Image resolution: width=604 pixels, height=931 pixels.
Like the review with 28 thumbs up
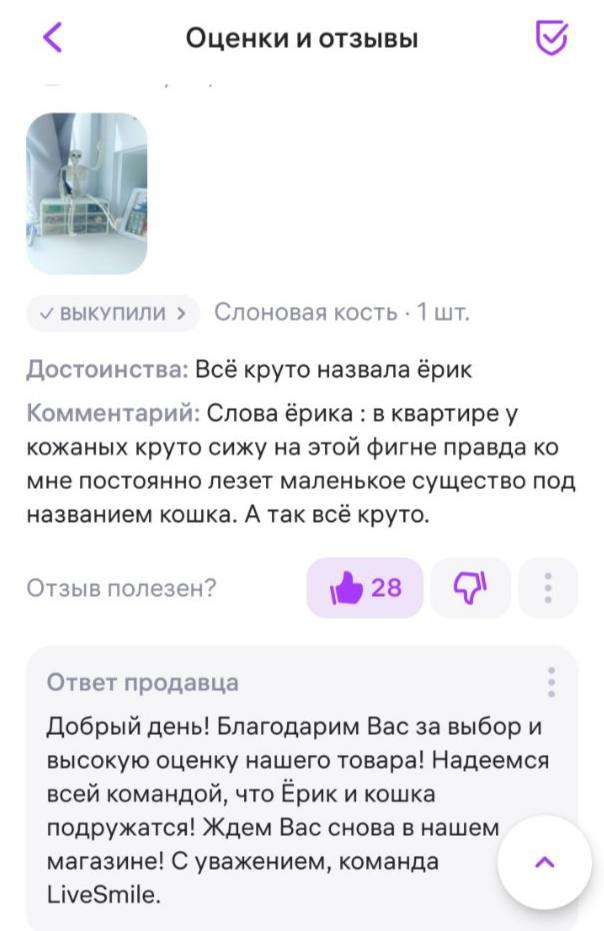pos(364,588)
